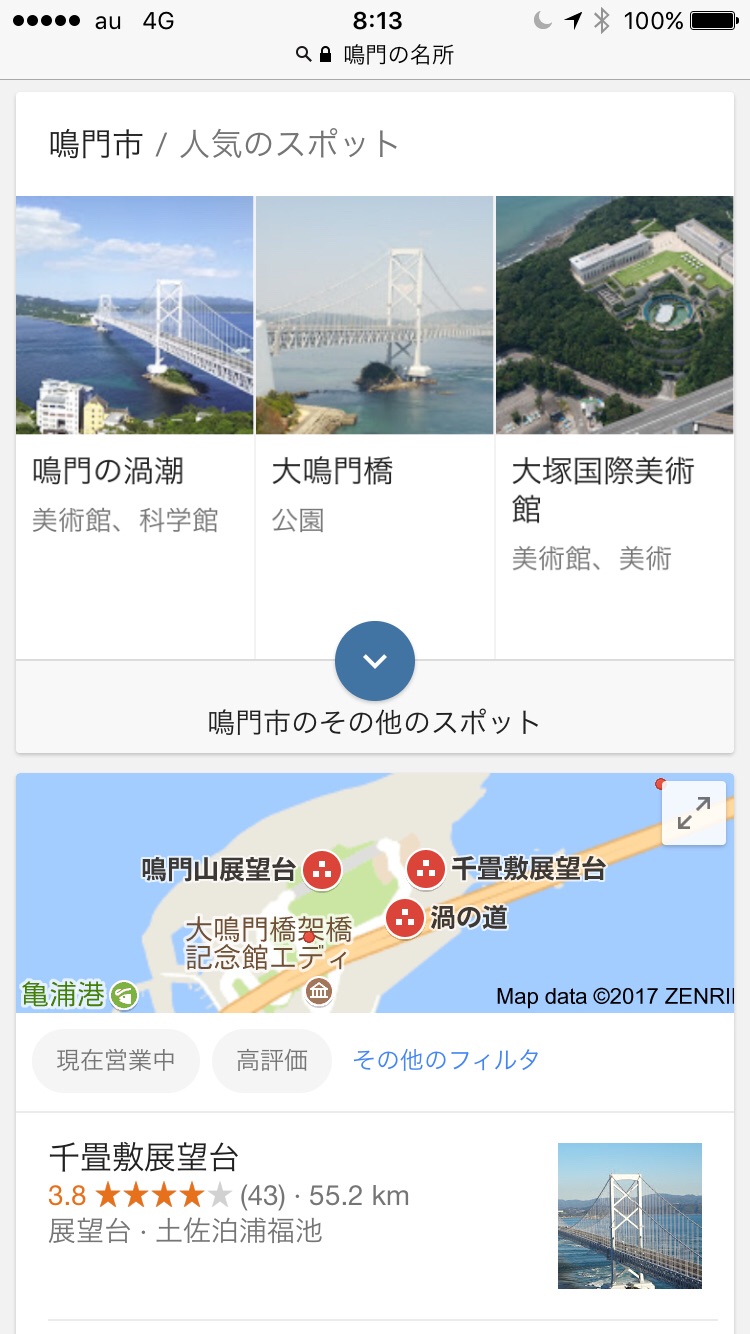Apply the 現在営業中 filter chip
Viewport: 750px width, 1334px height.
[116, 1061]
